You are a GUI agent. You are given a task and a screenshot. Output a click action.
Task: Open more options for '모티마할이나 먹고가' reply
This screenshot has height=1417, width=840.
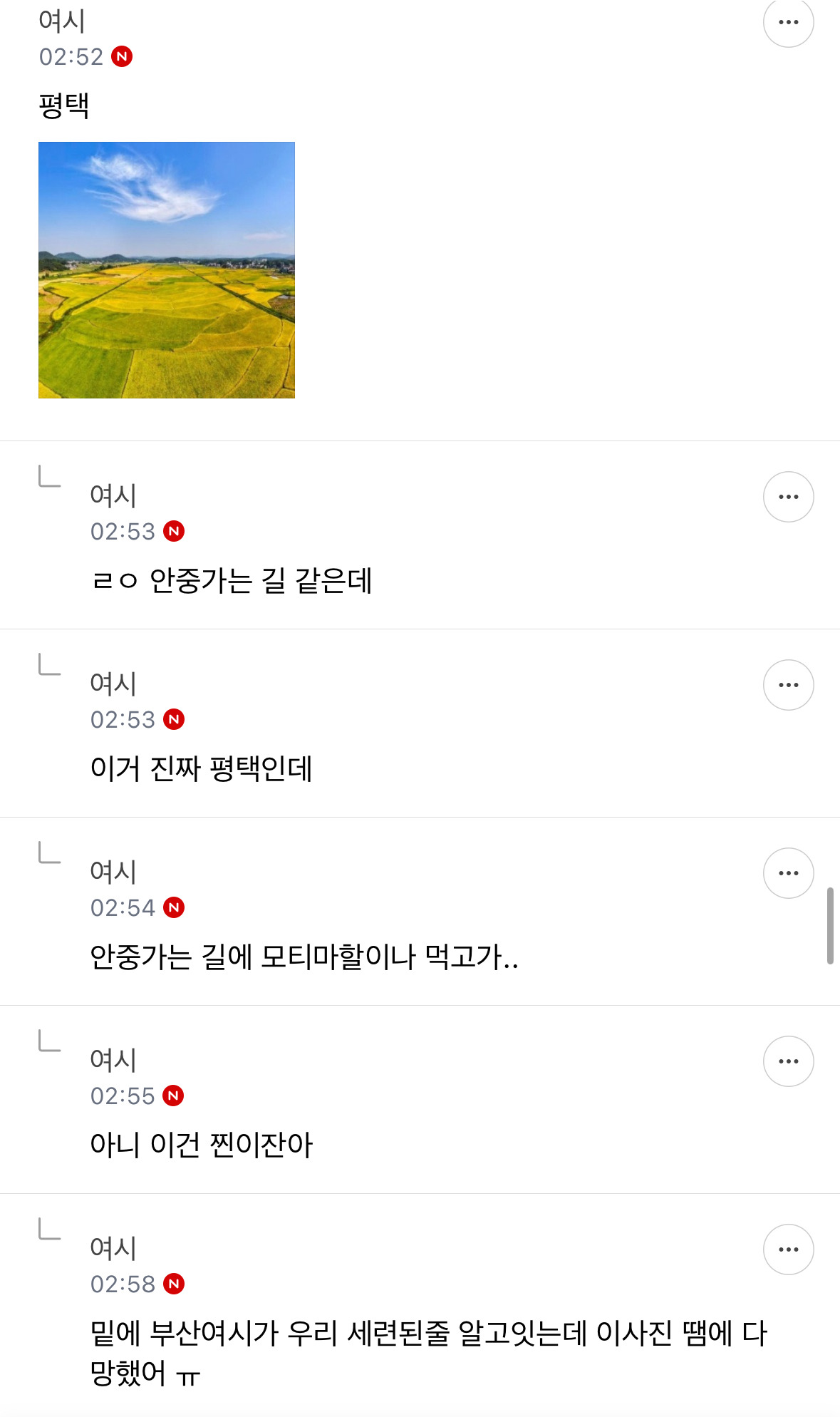tap(788, 873)
